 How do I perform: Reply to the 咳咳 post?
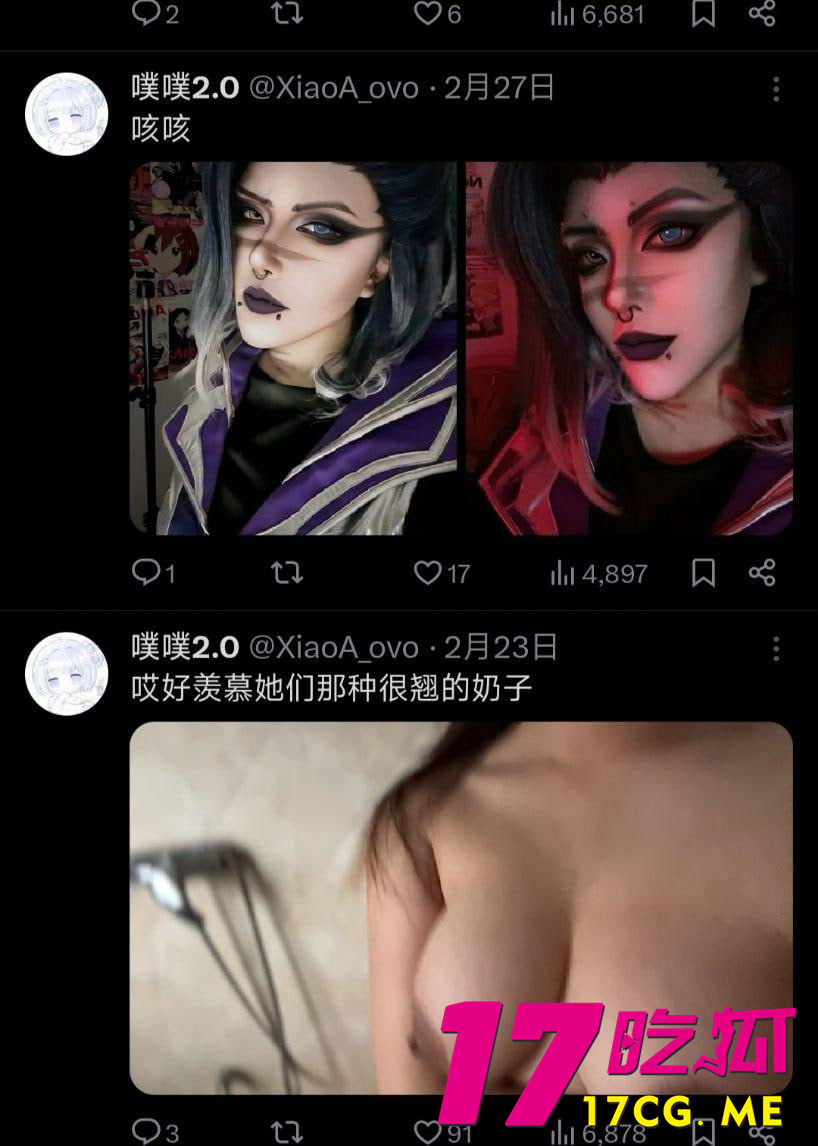point(146,572)
